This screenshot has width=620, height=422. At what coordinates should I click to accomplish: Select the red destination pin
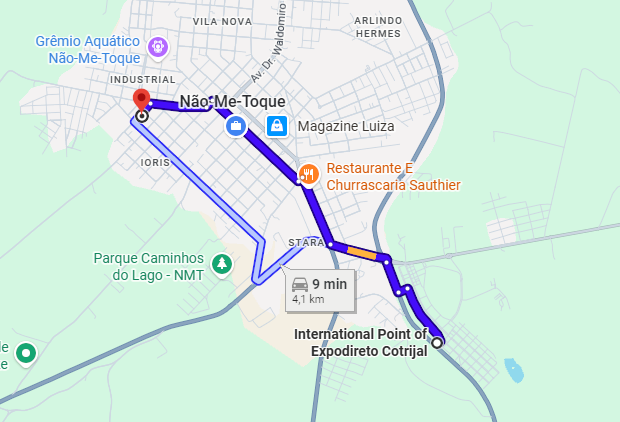(142, 100)
